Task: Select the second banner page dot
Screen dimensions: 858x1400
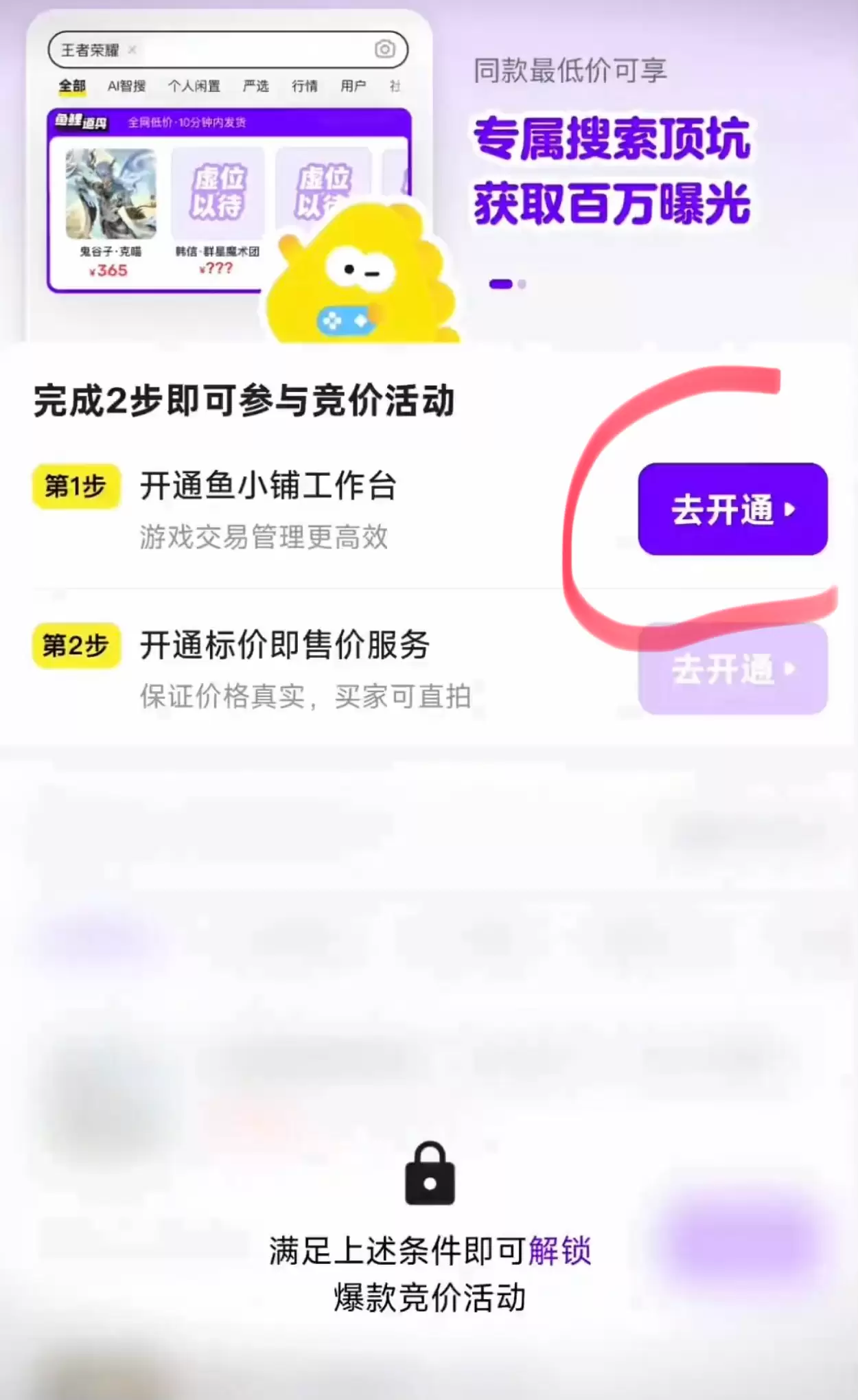Action: (522, 284)
